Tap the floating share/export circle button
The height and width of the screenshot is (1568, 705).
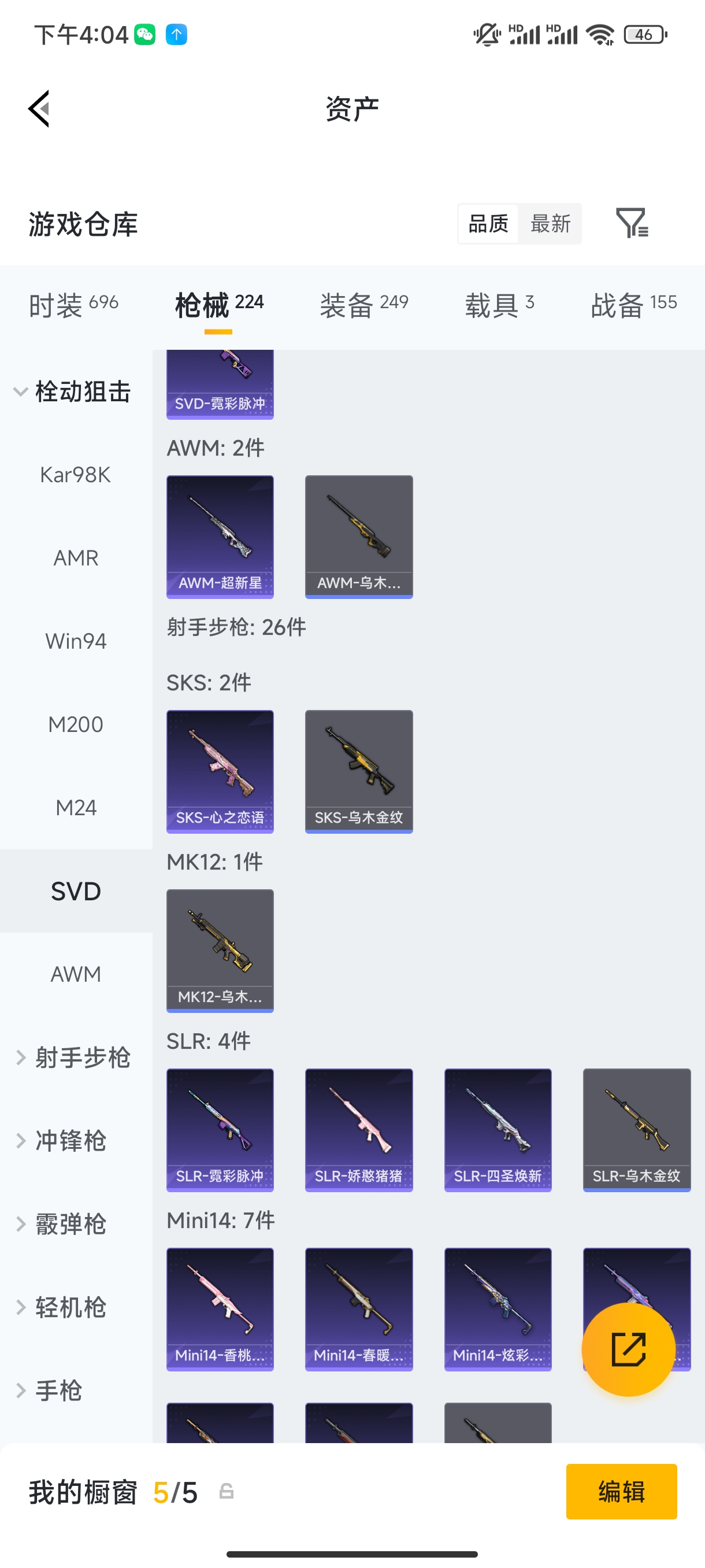[x=629, y=1350]
